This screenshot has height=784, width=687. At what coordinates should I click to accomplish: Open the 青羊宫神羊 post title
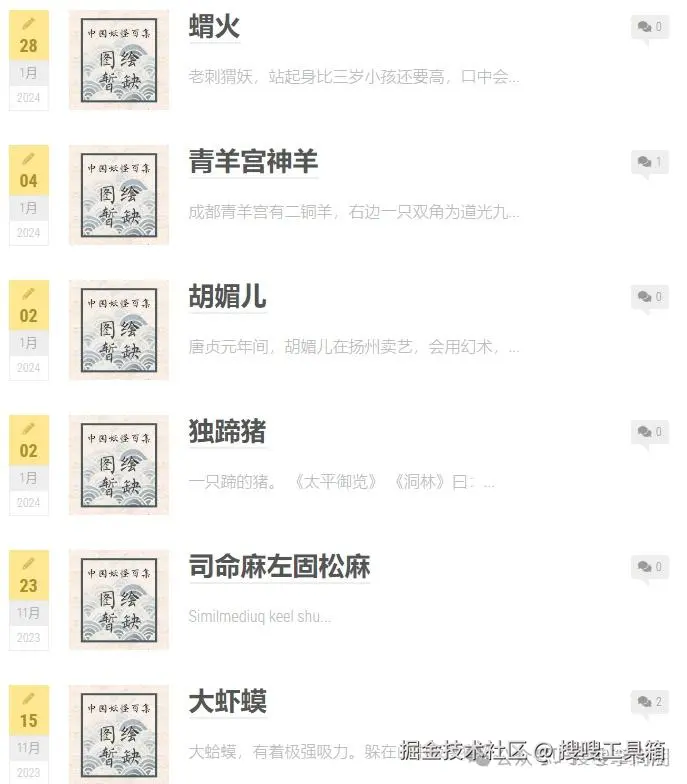point(253,162)
